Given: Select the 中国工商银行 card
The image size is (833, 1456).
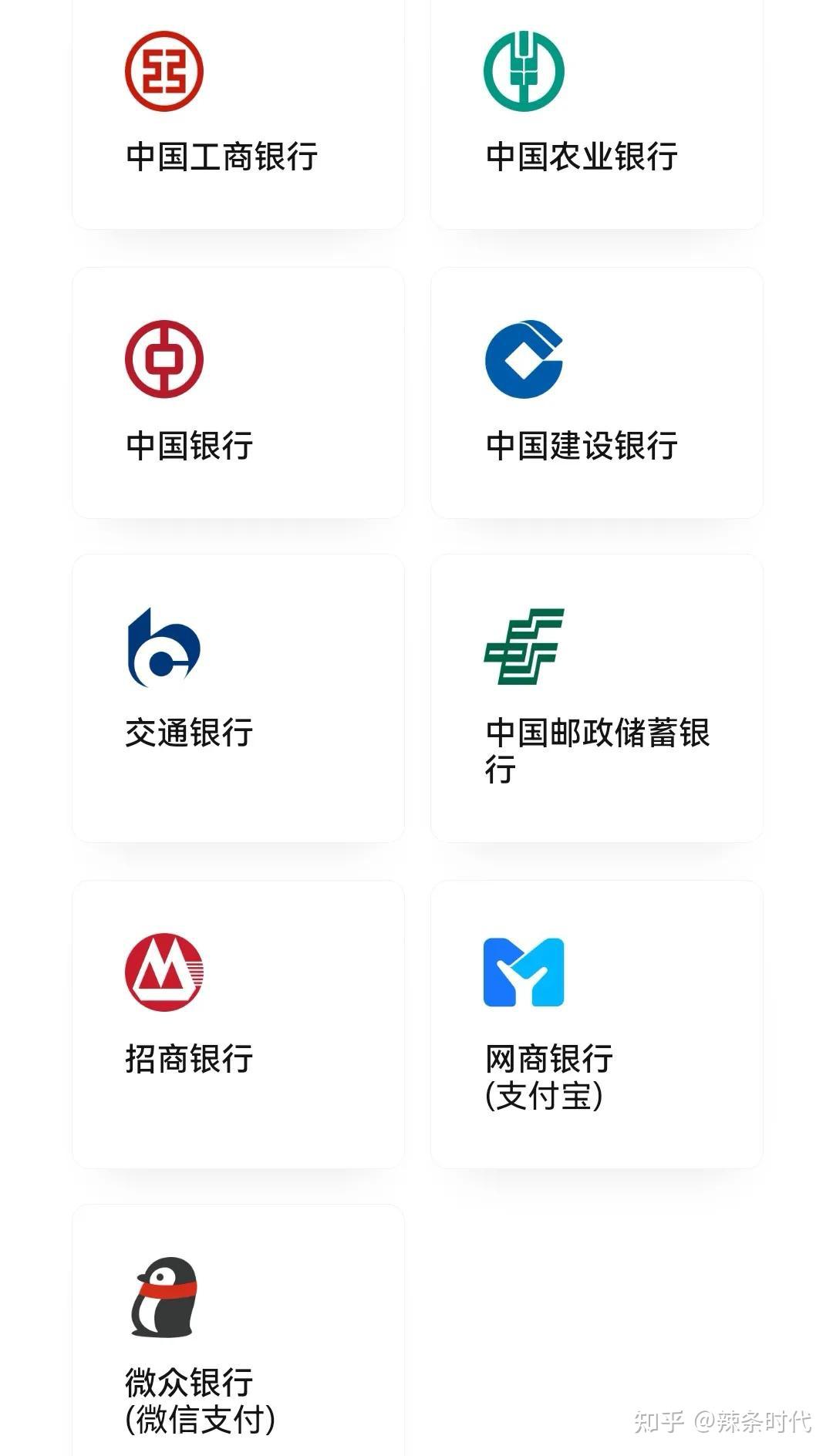Looking at the screenshot, I should pos(238,116).
